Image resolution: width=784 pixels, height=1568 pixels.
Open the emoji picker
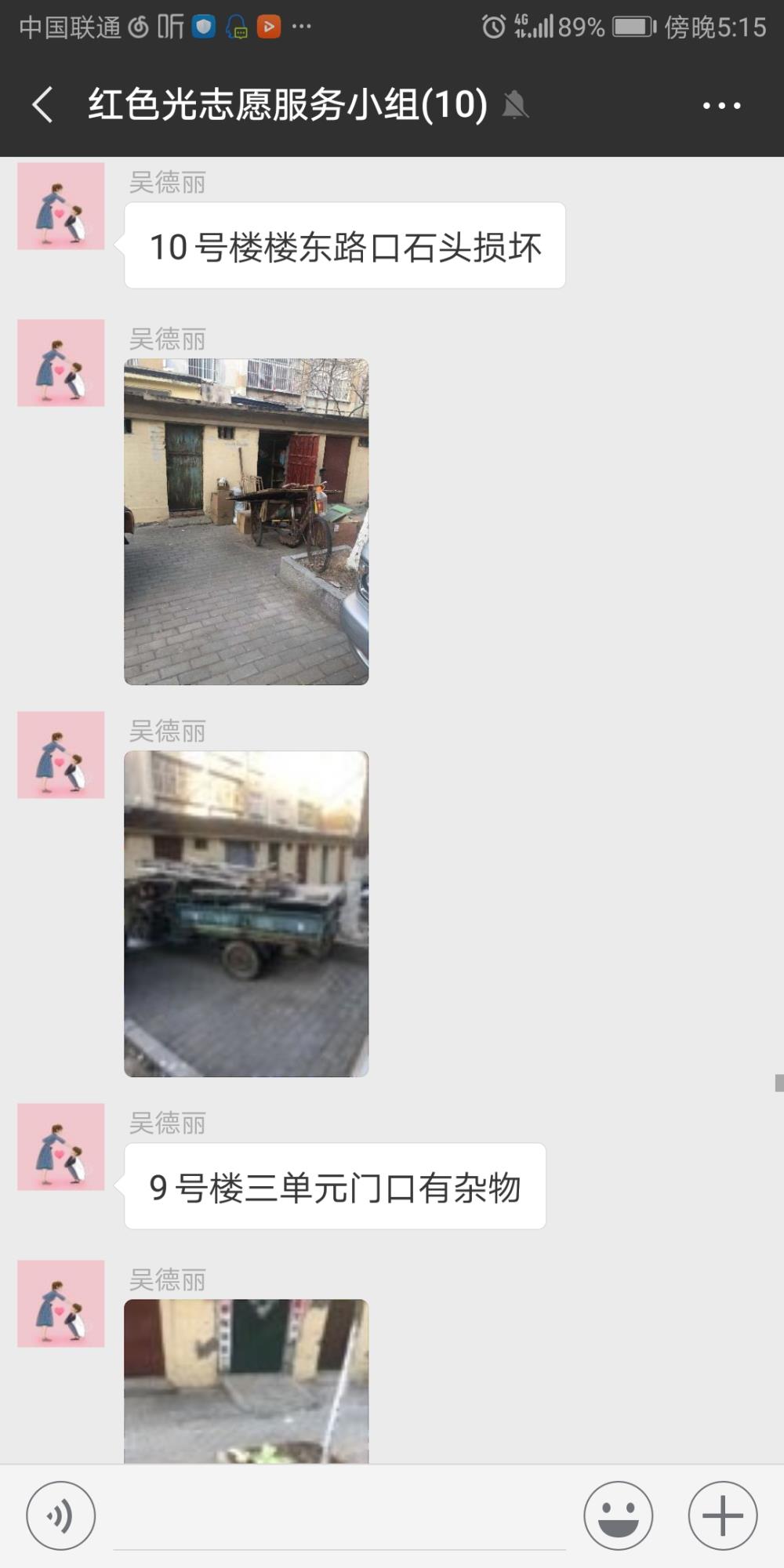coord(618,1515)
